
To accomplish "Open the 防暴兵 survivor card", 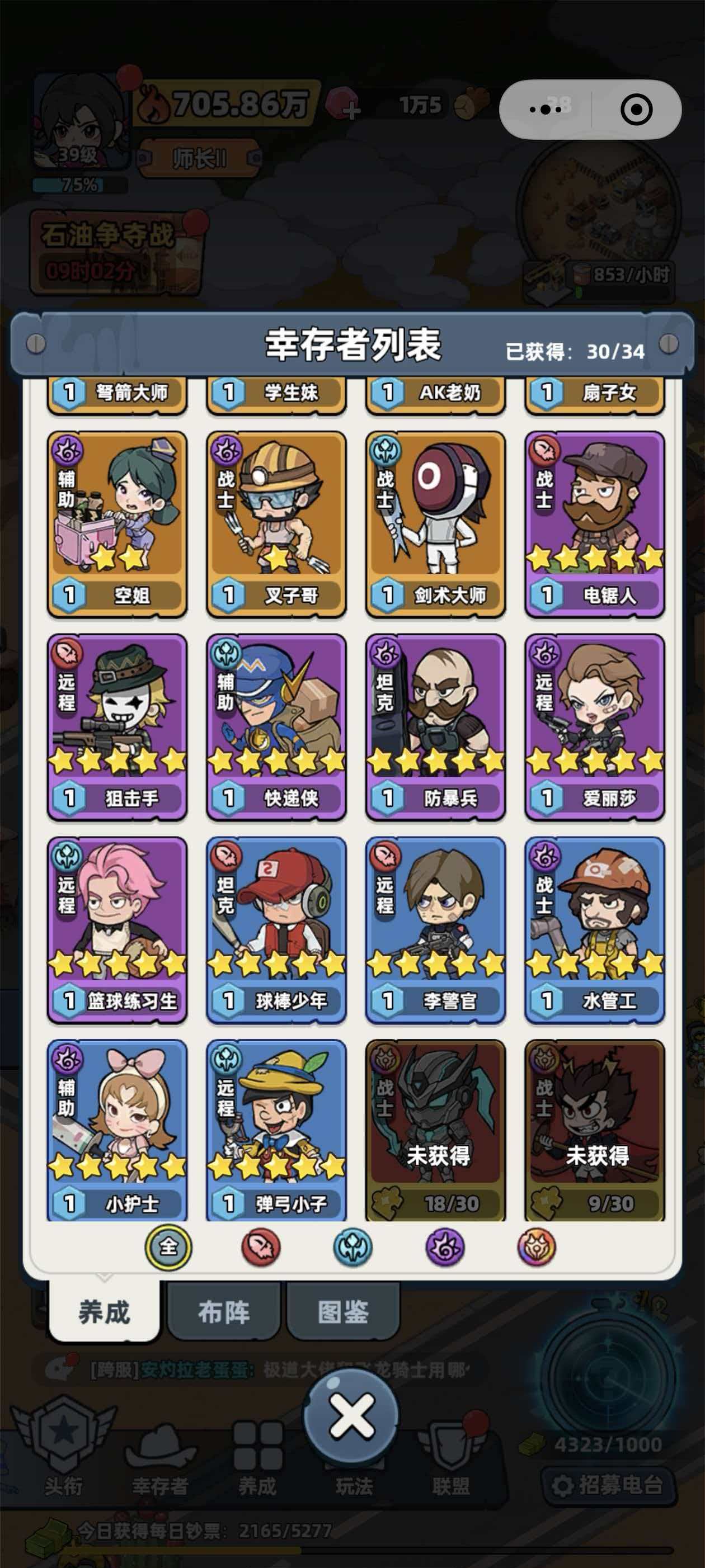I will [x=435, y=726].
